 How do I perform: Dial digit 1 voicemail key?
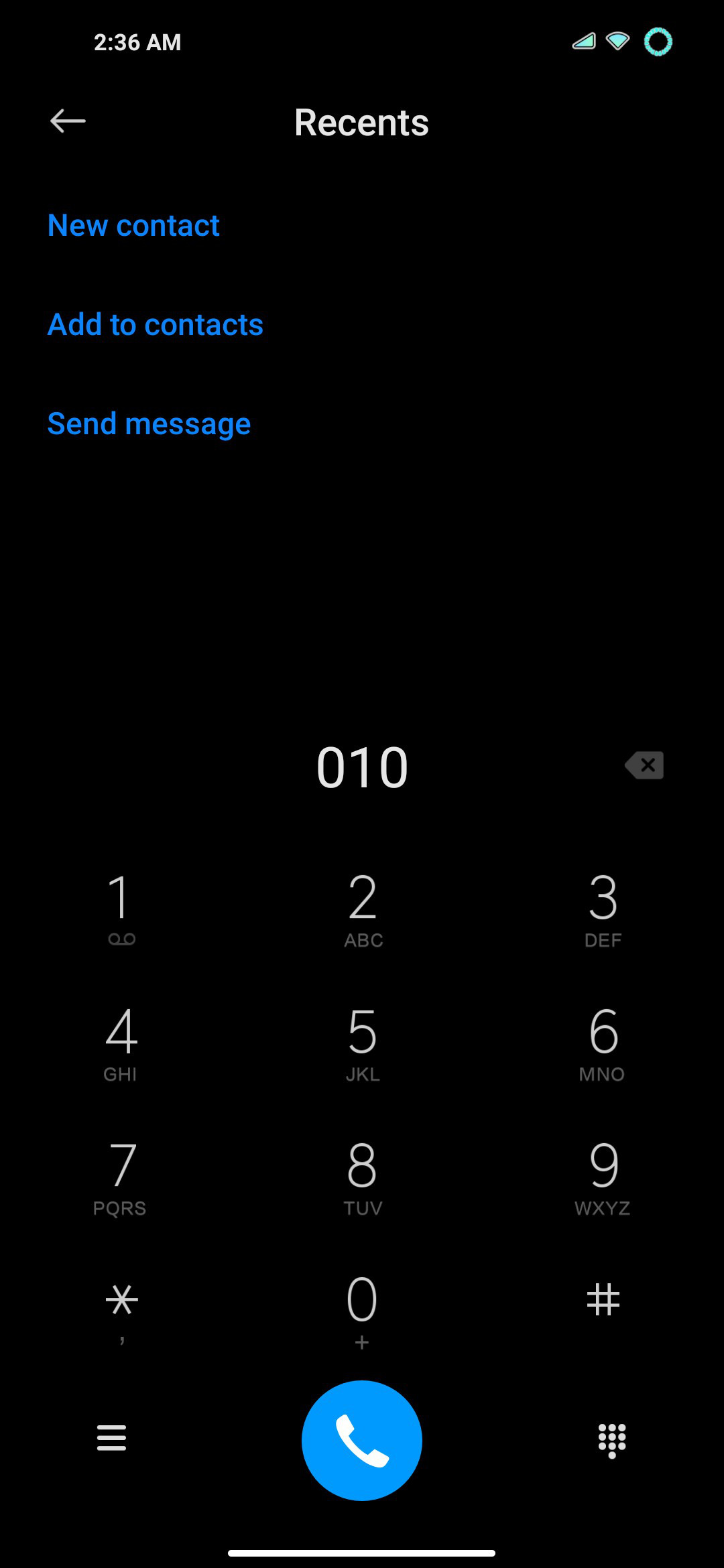coord(121,910)
